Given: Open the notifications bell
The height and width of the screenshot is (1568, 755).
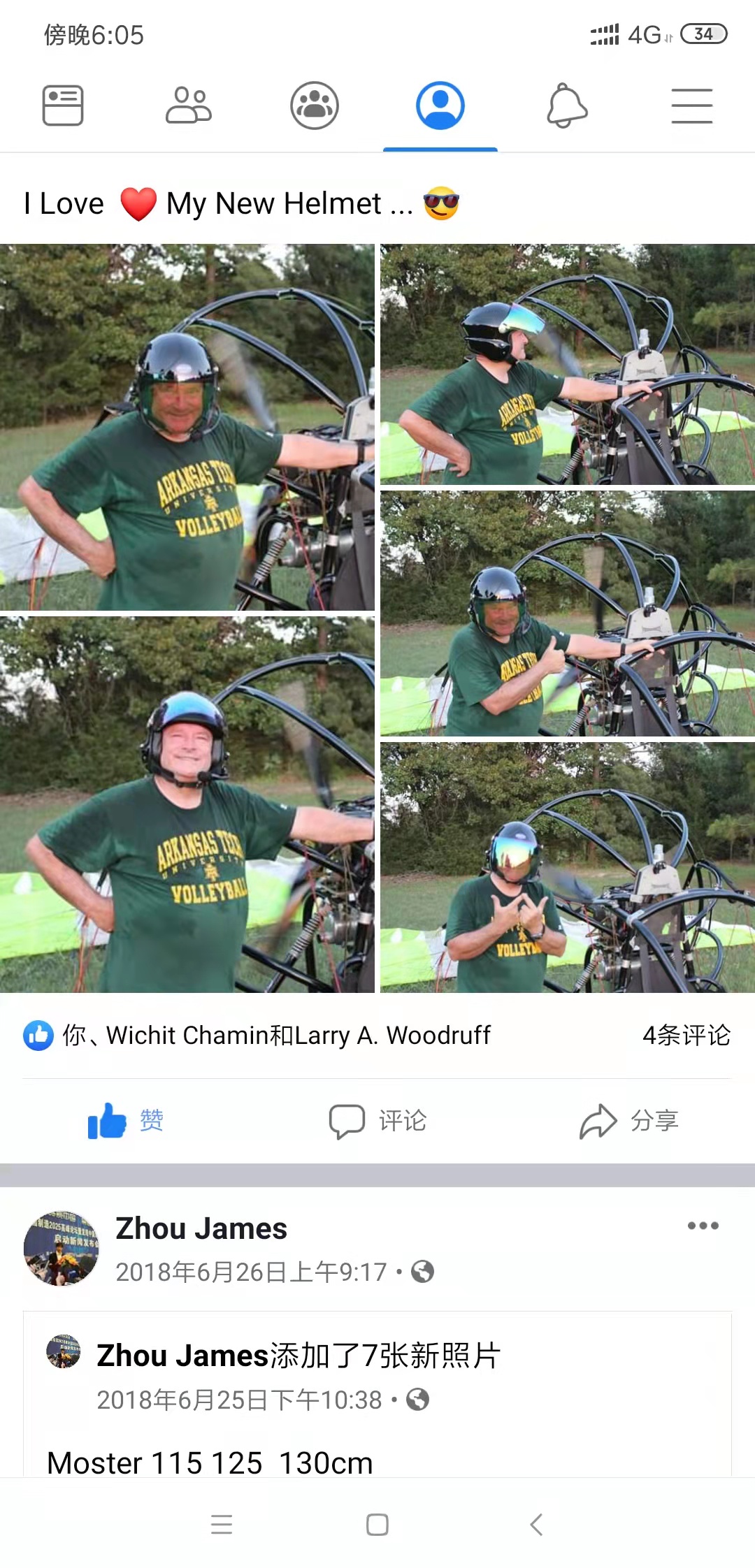Looking at the screenshot, I should [566, 106].
